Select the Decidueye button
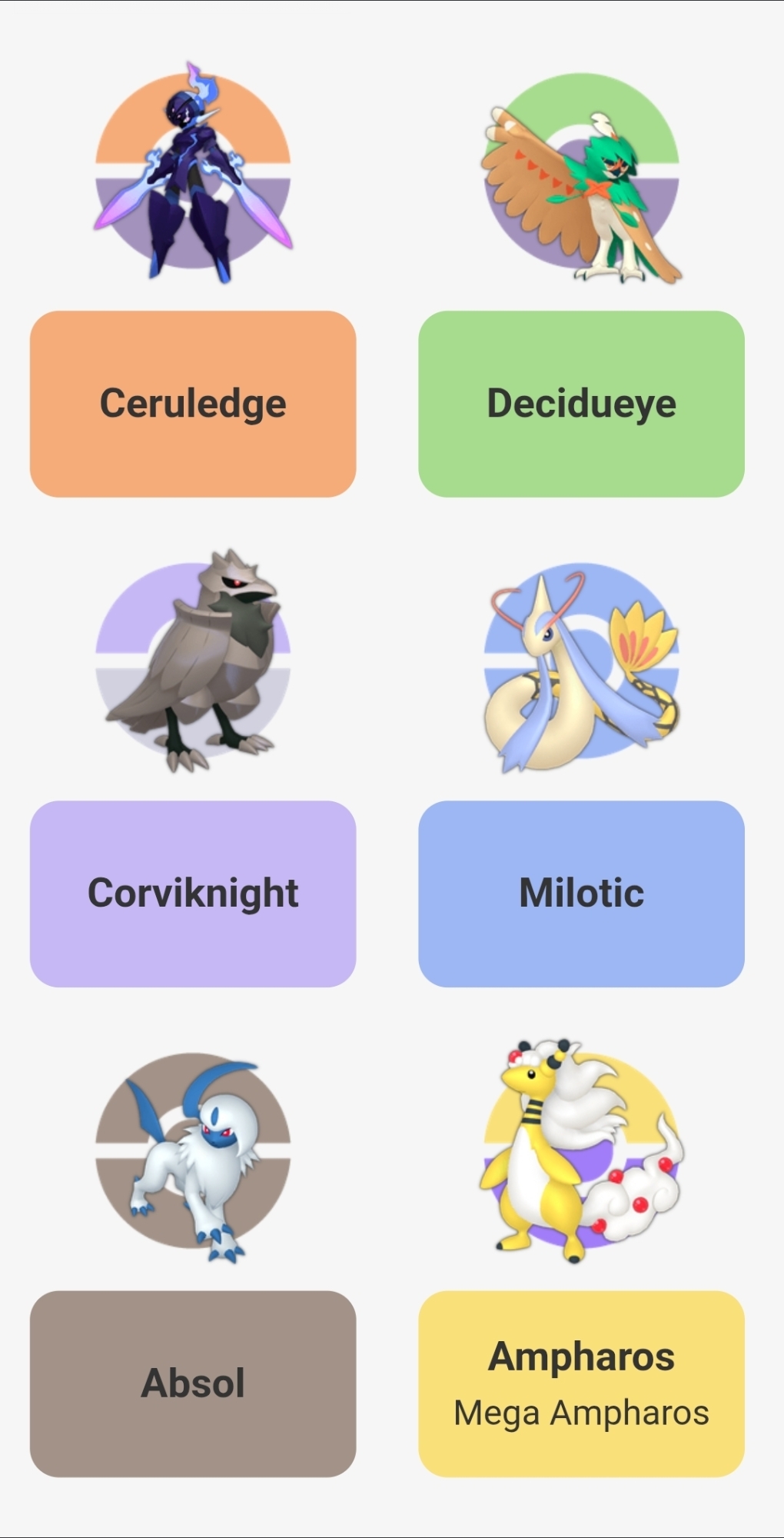The height and width of the screenshot is (1538, 784). click(581, 404)
